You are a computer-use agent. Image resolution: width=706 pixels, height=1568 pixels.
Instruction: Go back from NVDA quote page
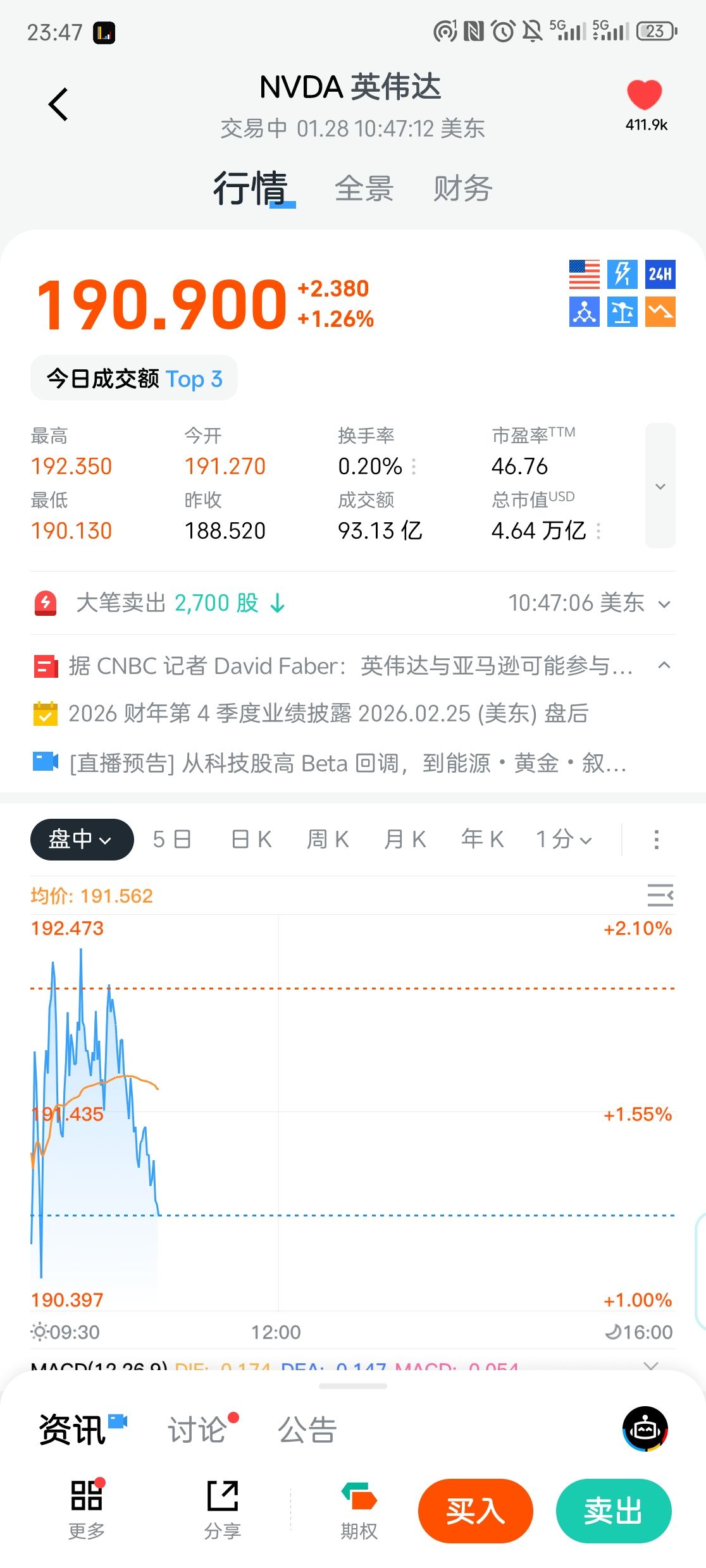(x=58, y=104)
